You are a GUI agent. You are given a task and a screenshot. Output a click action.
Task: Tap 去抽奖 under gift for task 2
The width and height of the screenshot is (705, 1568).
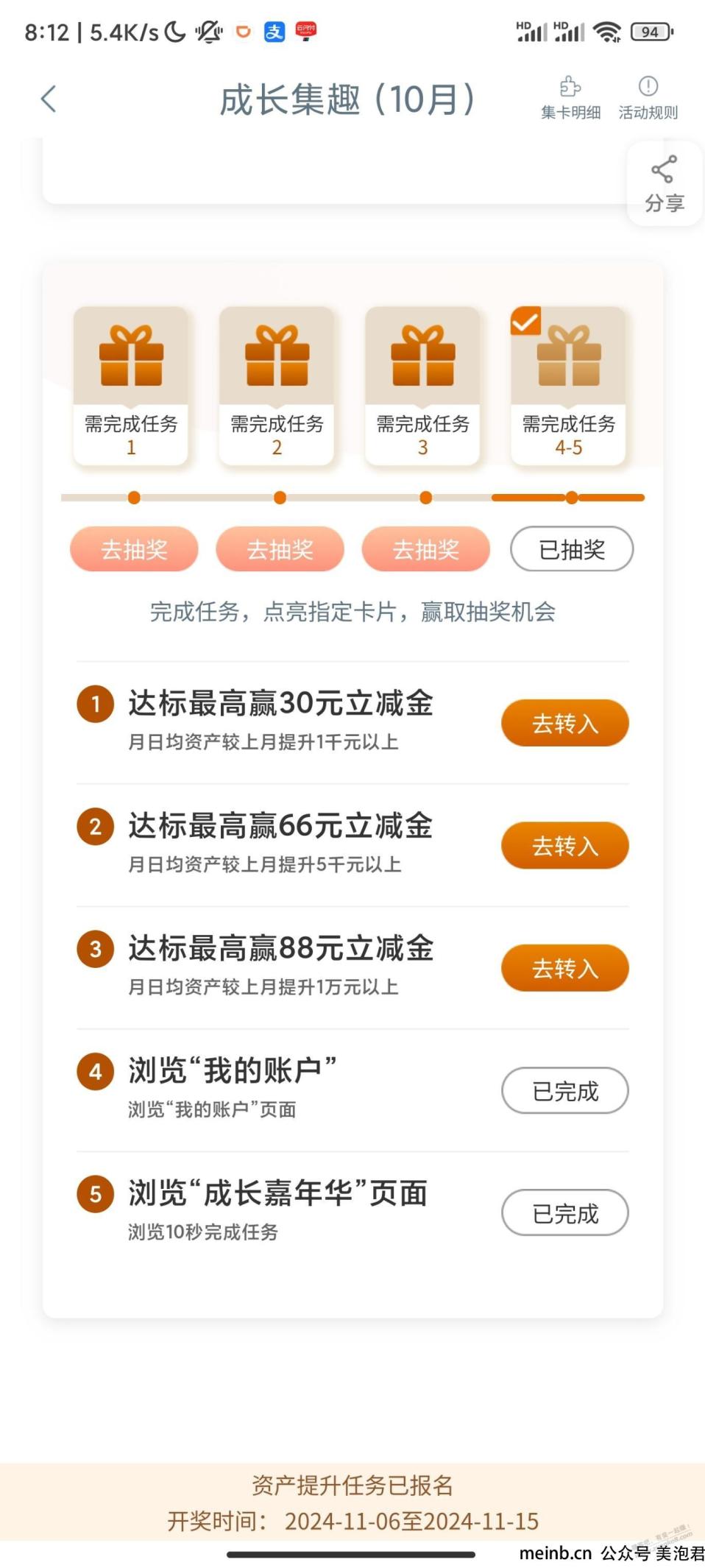(x=280, y=549)
